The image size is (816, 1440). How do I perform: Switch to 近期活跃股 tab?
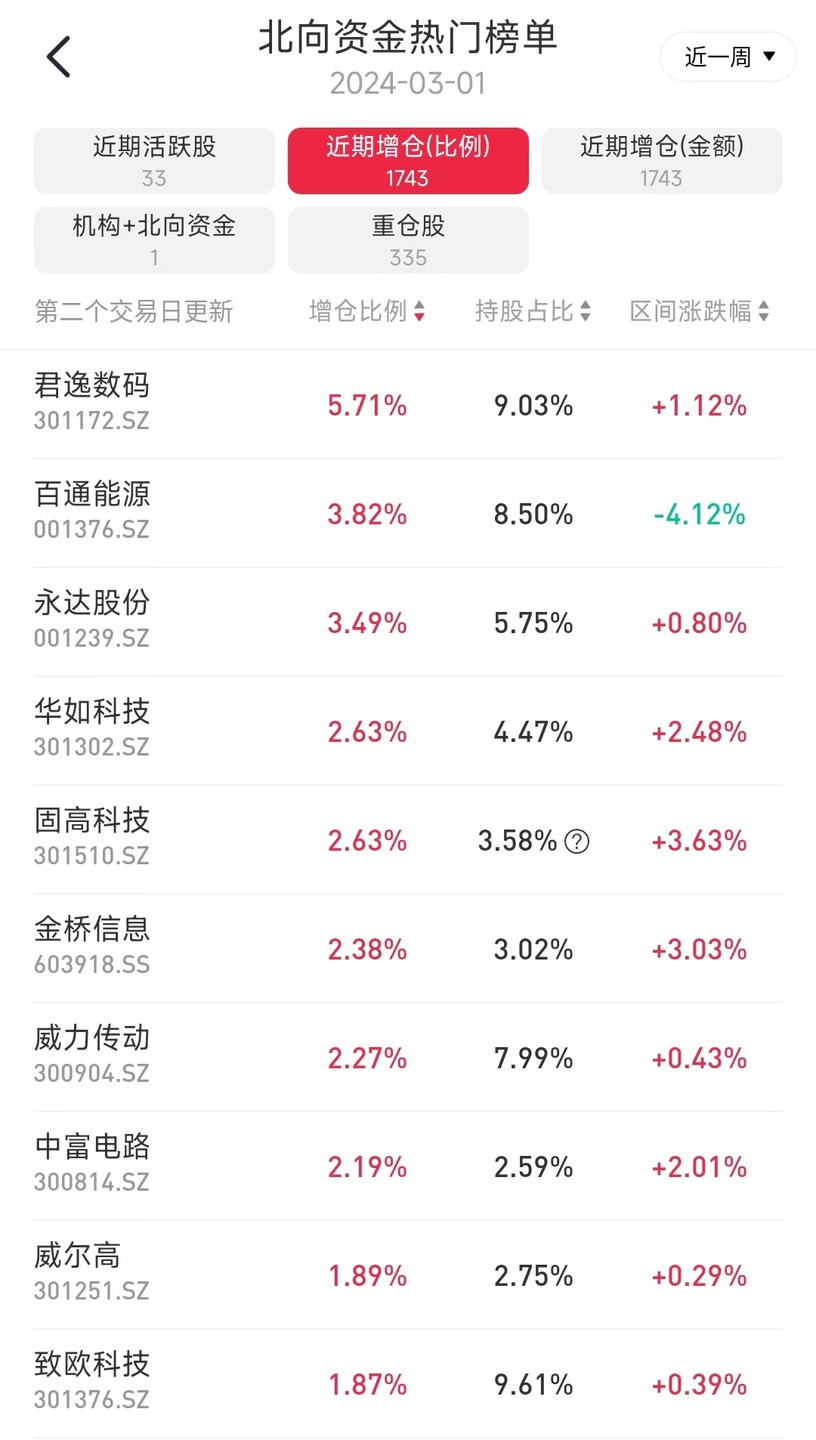(154, 160)
